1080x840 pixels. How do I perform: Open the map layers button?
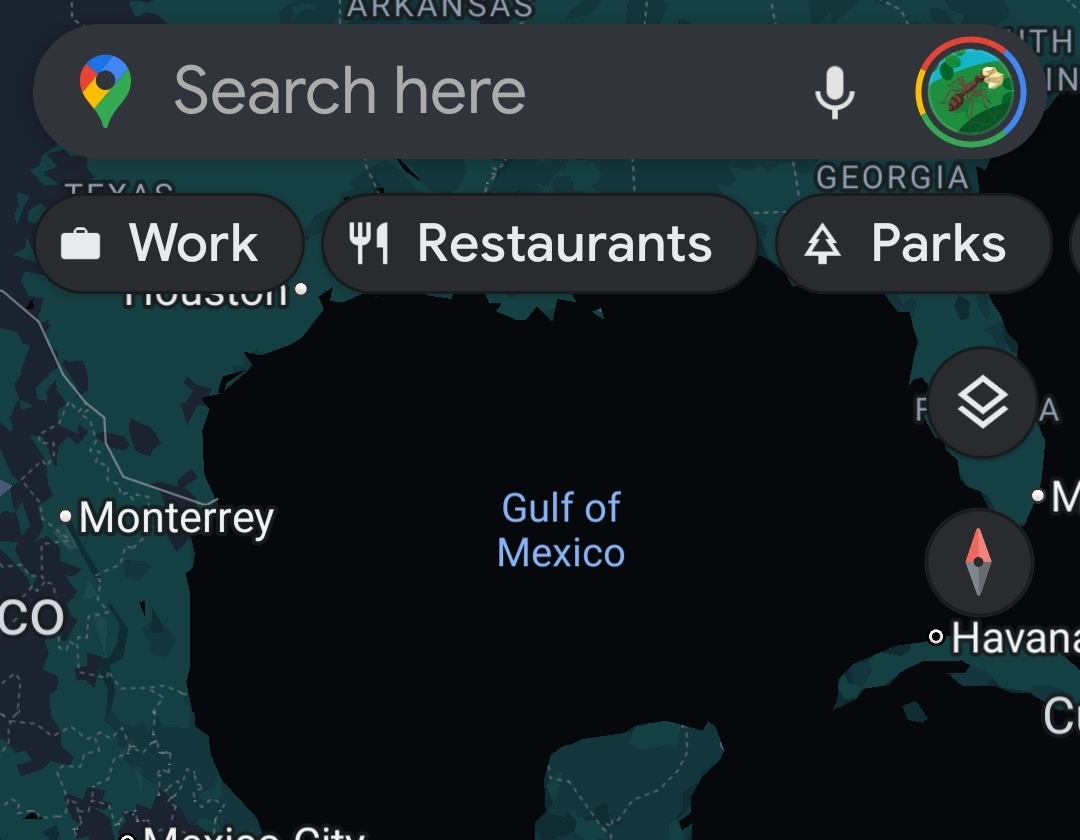click(983, 403)
